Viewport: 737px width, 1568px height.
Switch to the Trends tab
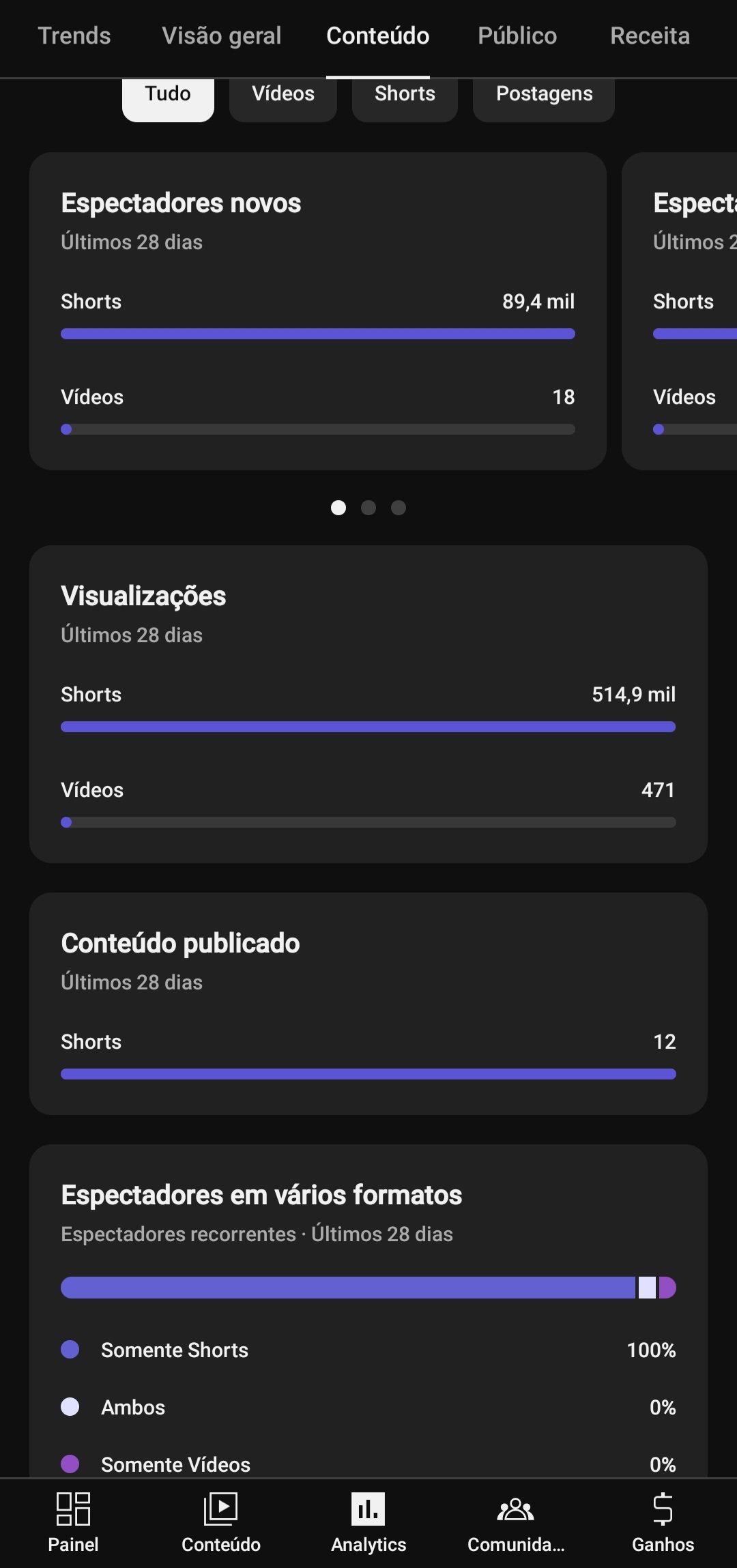click(x=74, y=35)
